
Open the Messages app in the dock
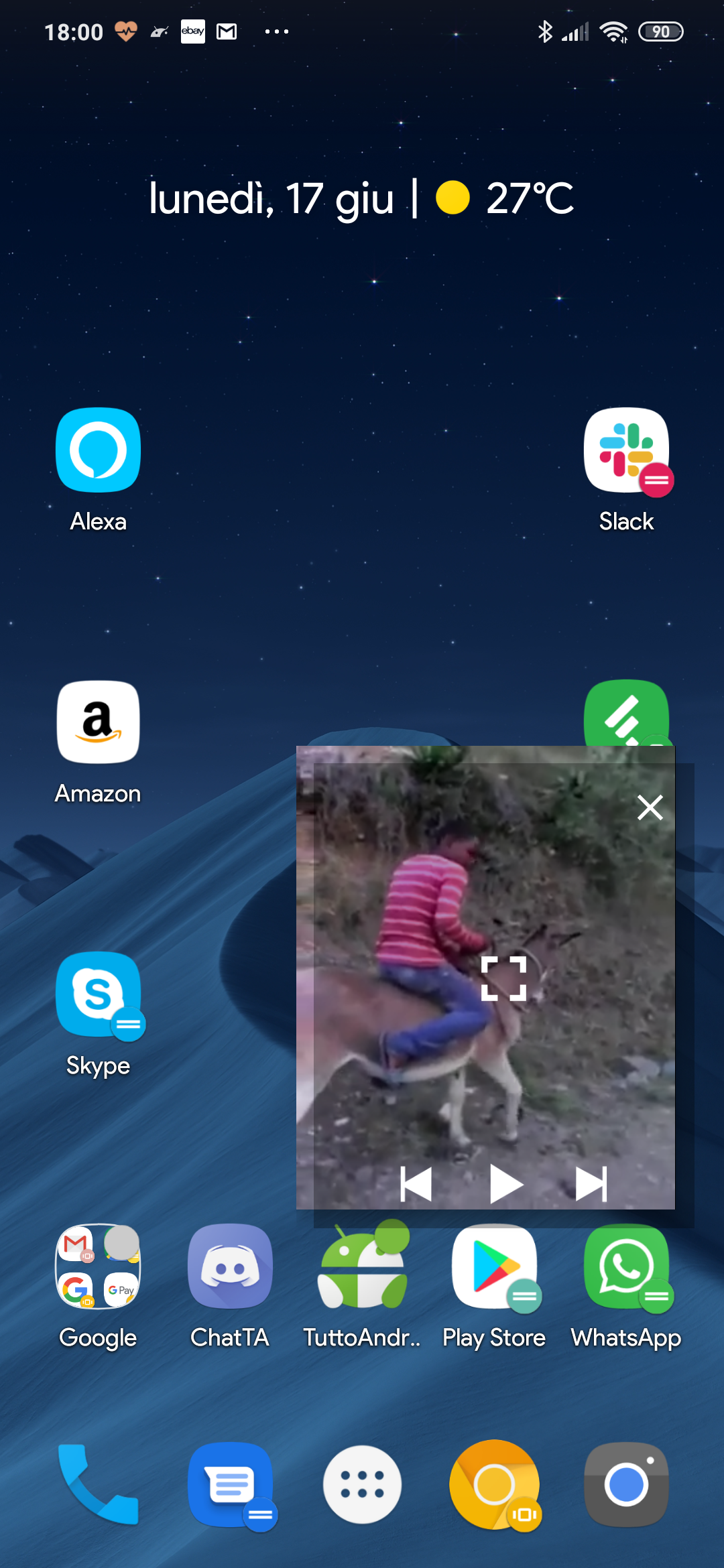pyautogui.click(x=230, y=1484)
